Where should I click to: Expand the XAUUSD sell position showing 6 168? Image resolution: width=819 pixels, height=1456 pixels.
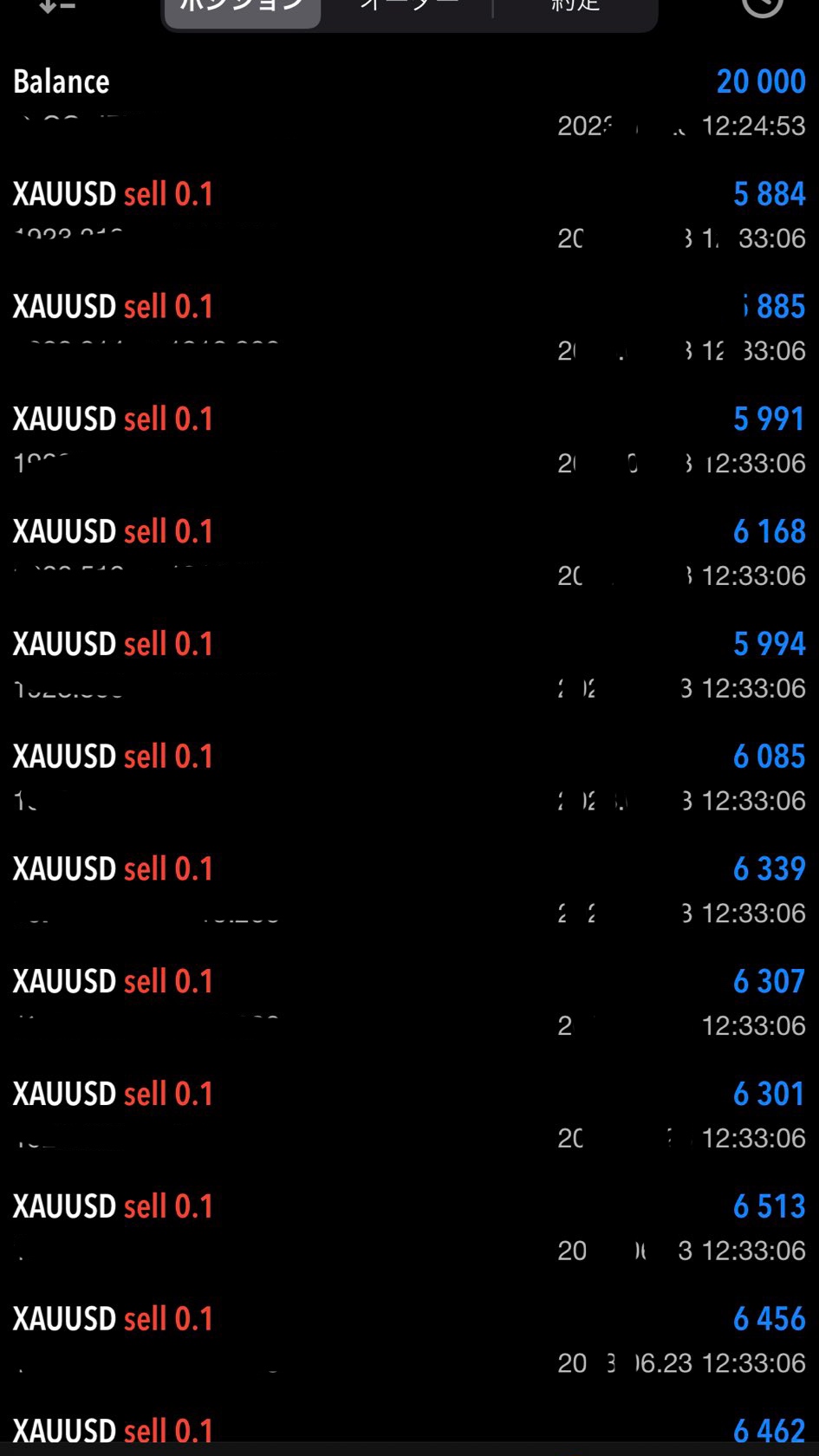click(409, 552)
